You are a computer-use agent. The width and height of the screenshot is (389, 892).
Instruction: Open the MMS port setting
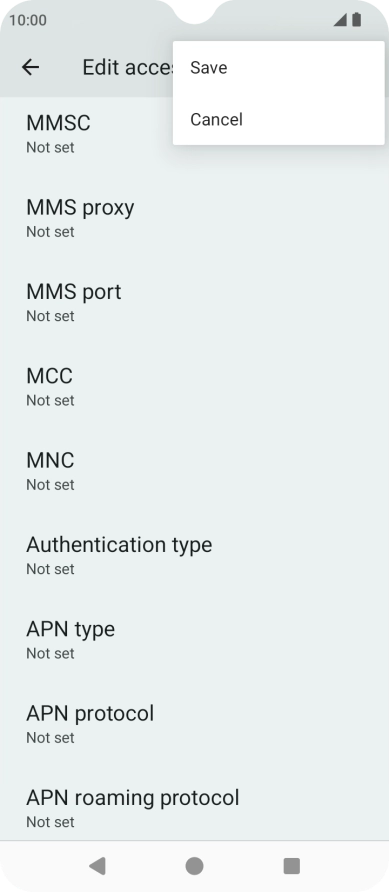pyautogui.click(x=194, y=302)
